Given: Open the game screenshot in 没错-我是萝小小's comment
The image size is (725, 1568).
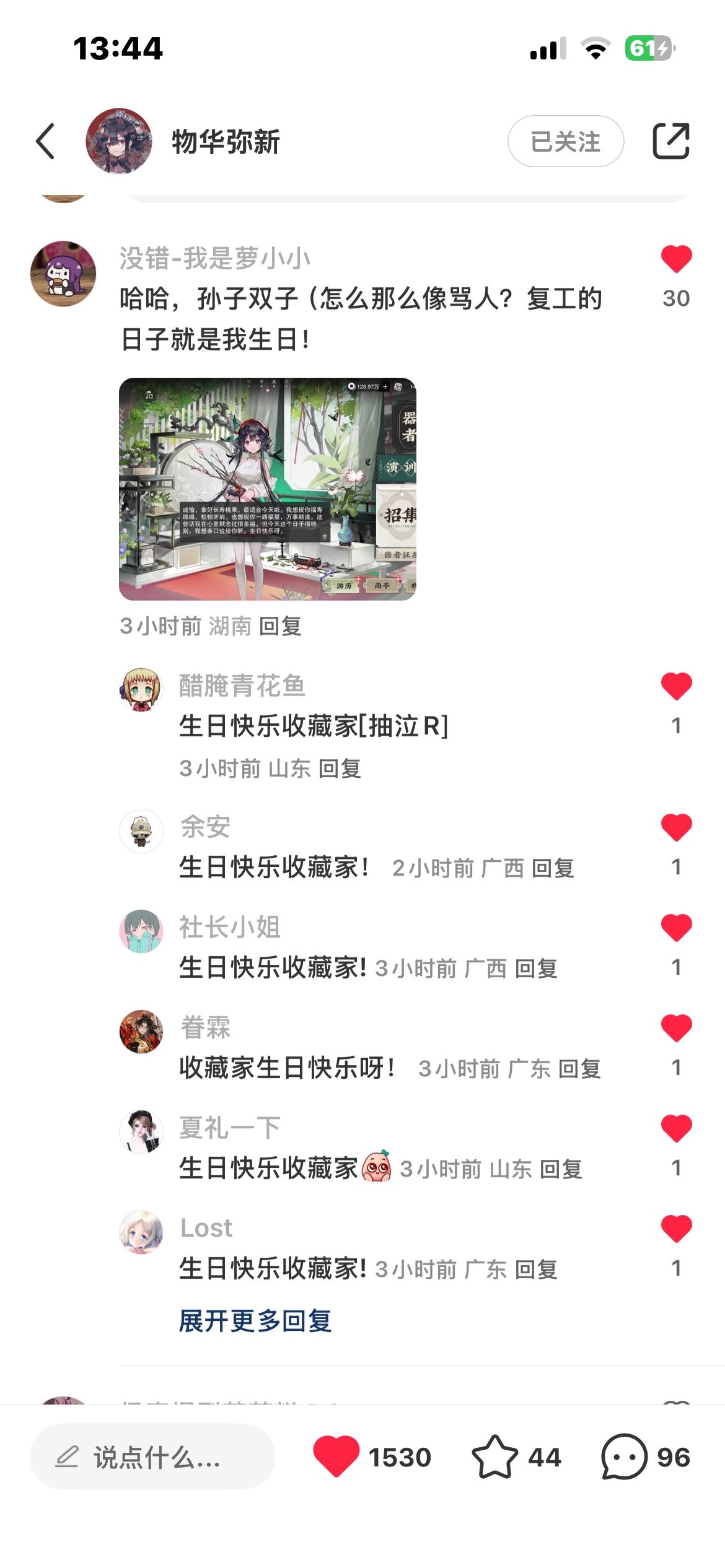Looking at the screenshot, I should (267, 489).
